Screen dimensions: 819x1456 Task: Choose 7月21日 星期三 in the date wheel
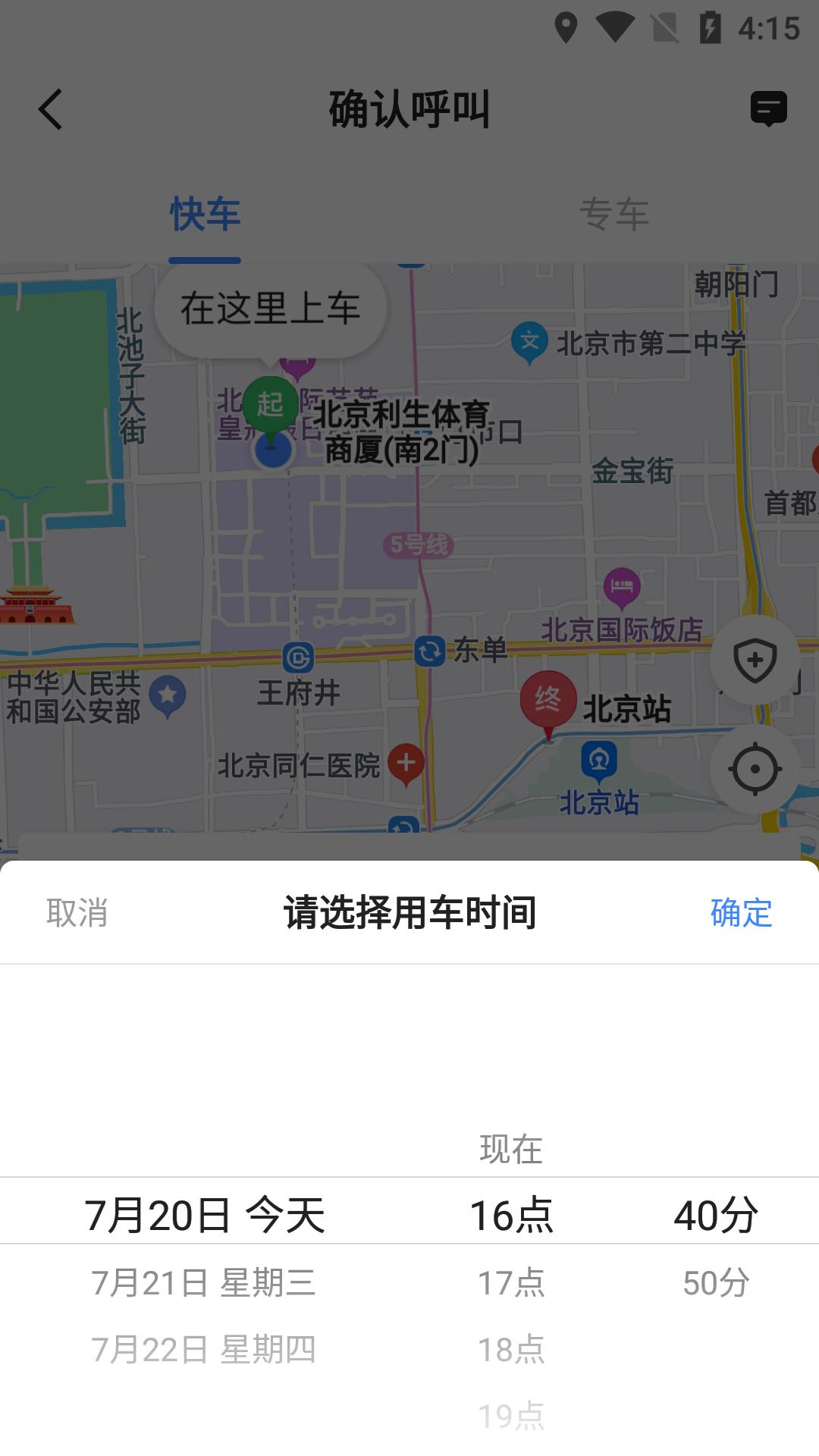pyautogui.click(x=205, y=1283)
